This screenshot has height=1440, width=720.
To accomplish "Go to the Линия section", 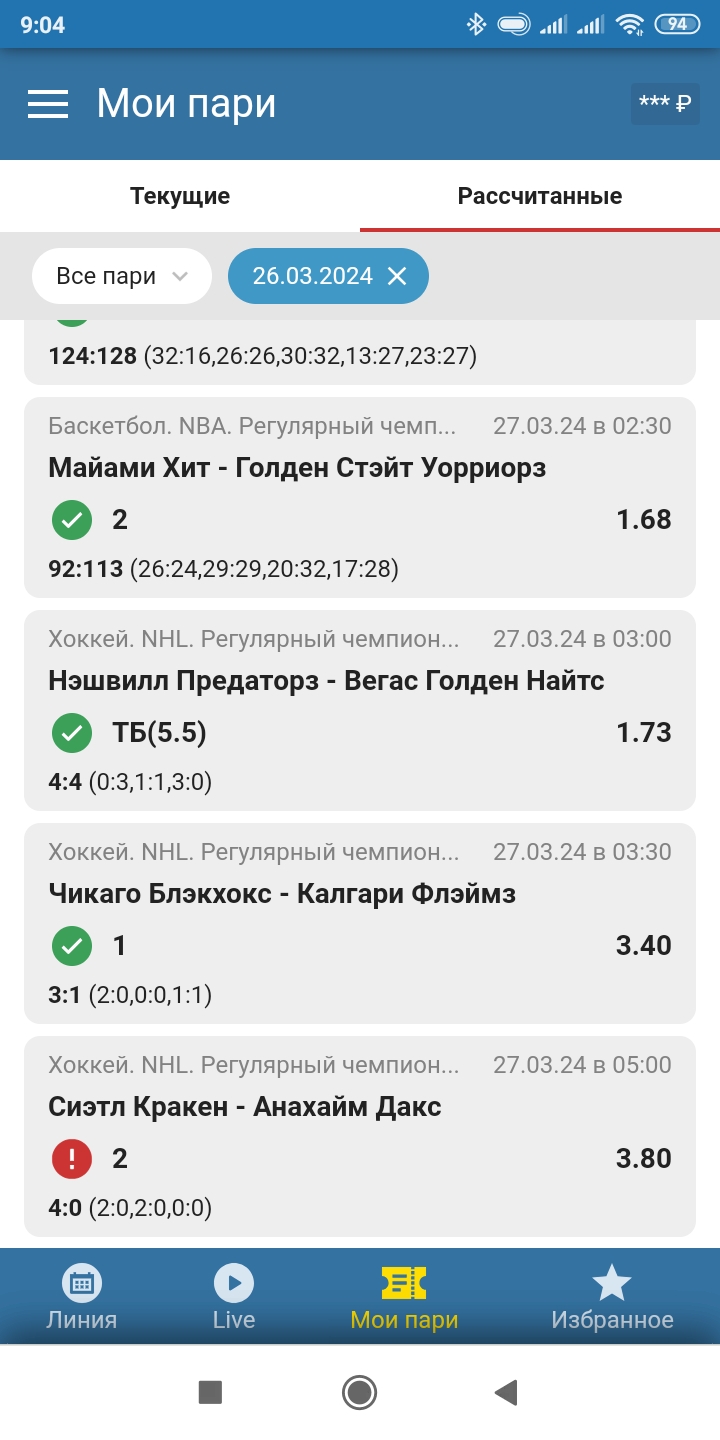I will click(x=82, y=1298).
